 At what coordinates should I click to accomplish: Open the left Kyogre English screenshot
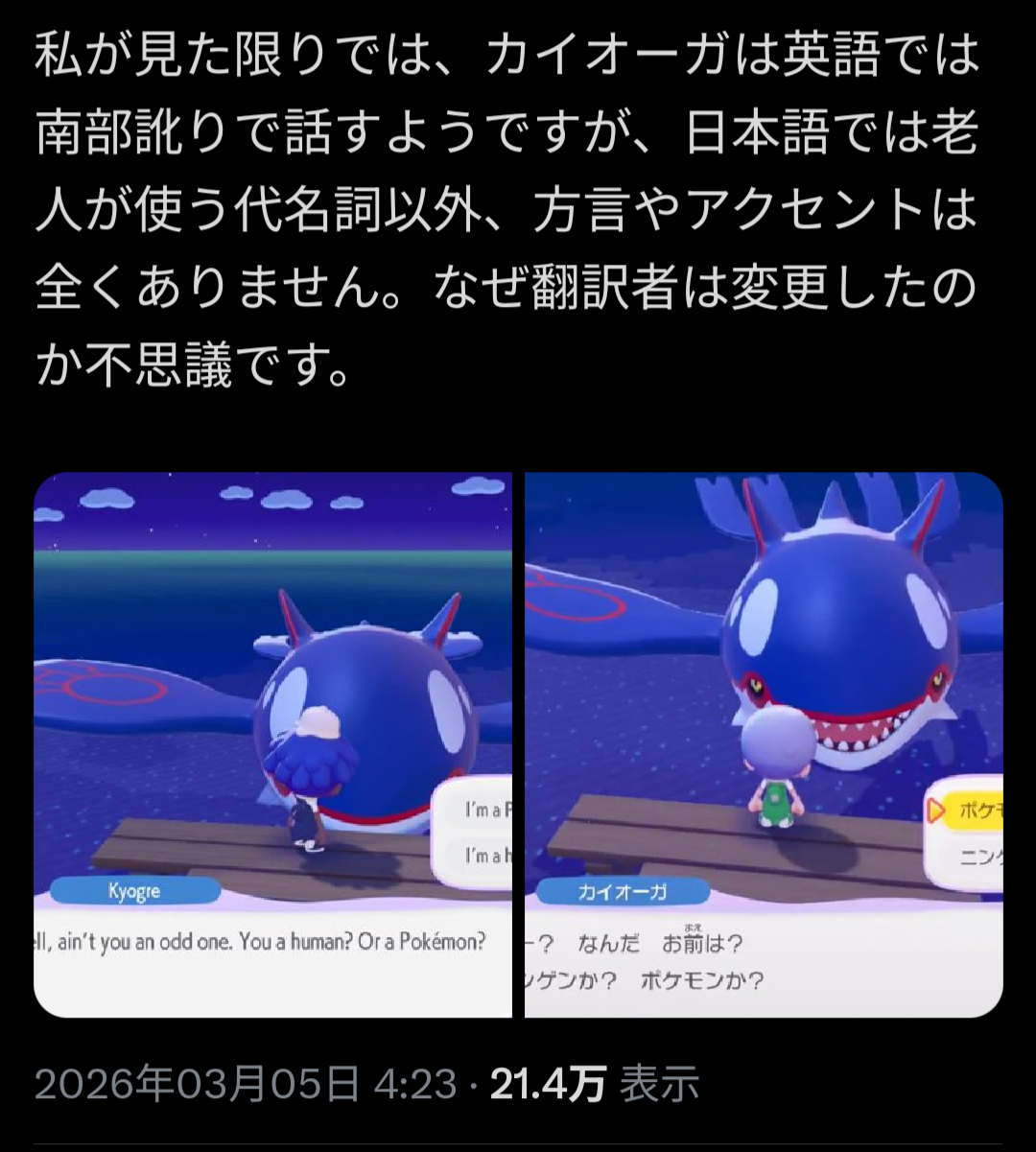273,744
